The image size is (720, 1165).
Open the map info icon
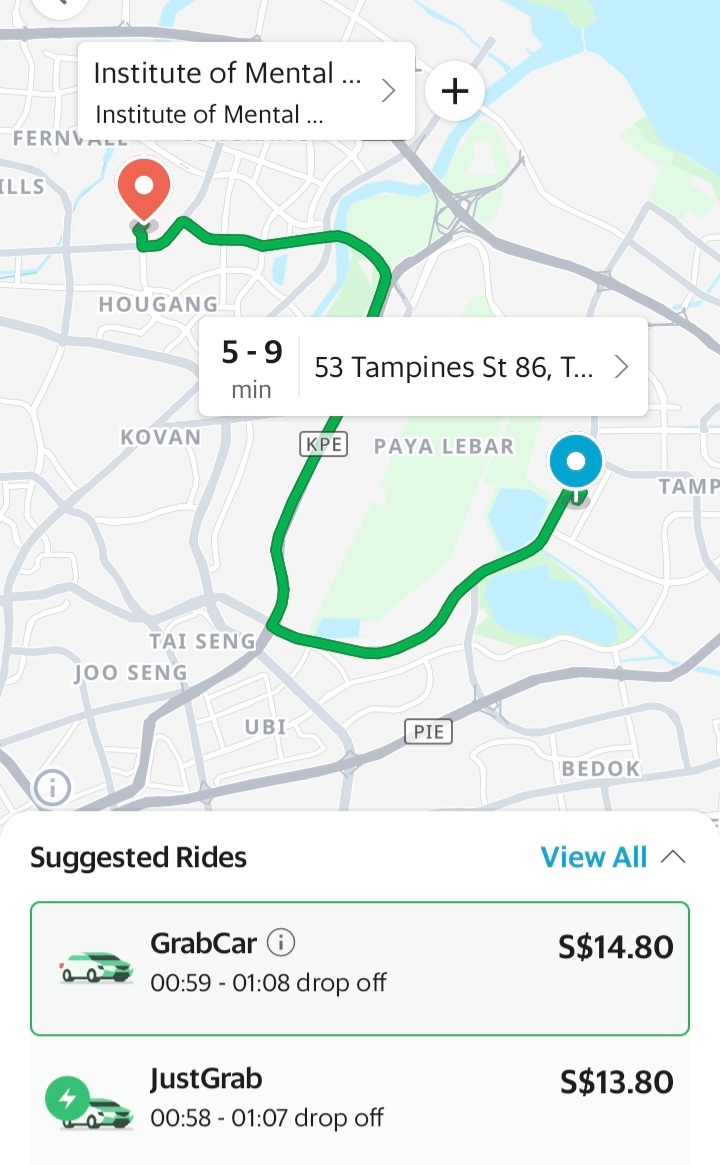52,788
